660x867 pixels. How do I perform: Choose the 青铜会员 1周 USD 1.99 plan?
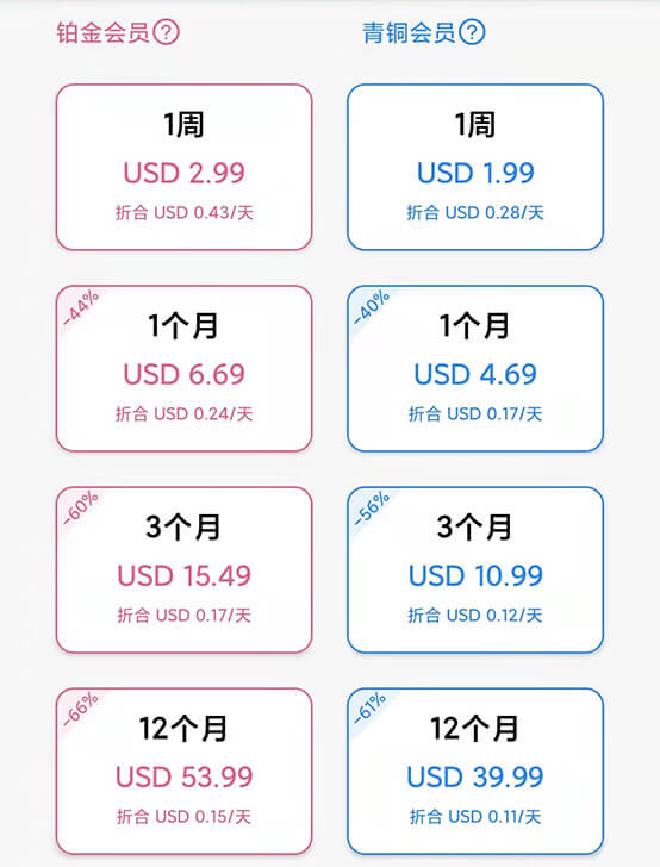coord(475,167)
